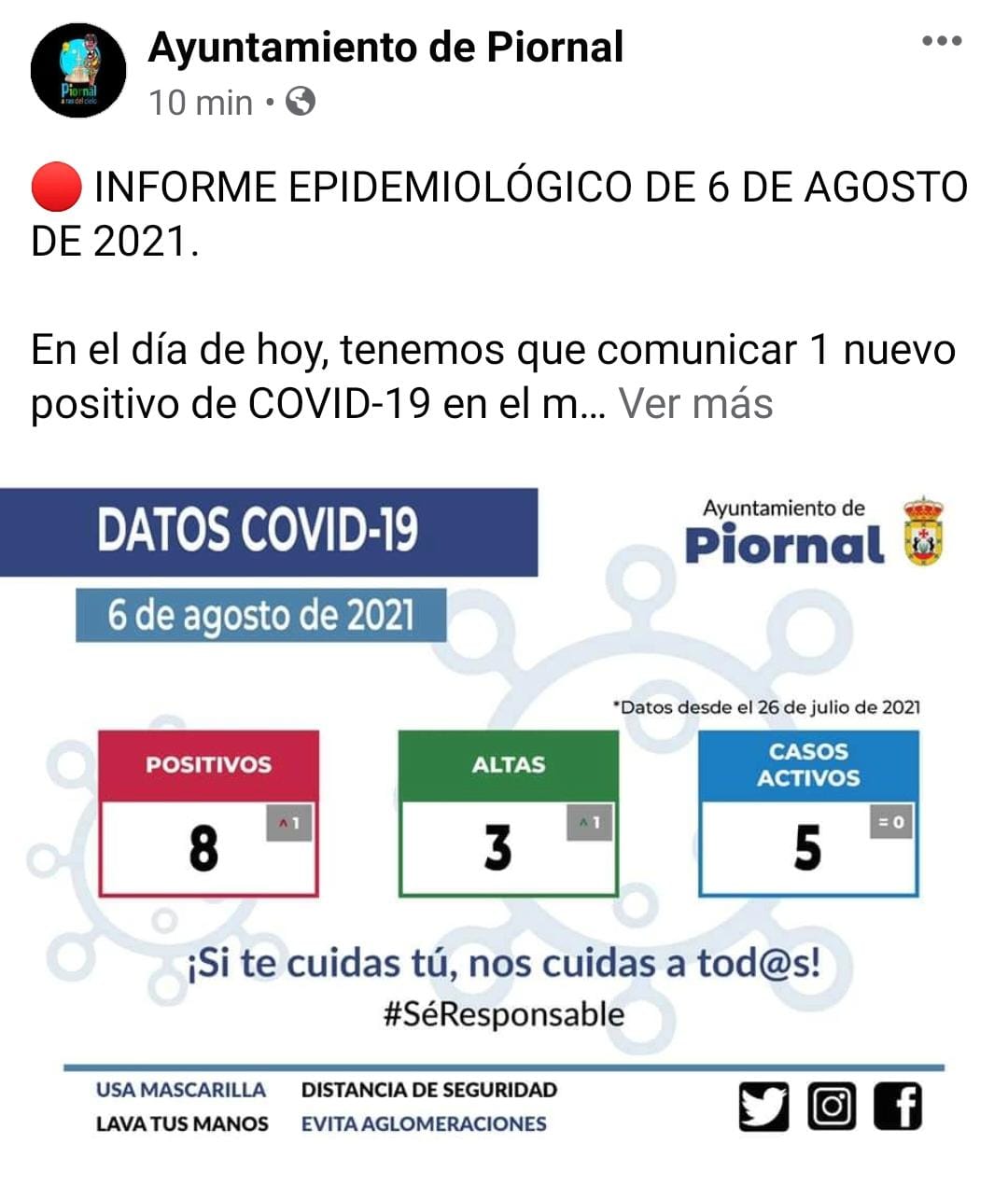
Task: Open Ayuntamiento de Piornal profile picture
Action: [x=77, y=71]
